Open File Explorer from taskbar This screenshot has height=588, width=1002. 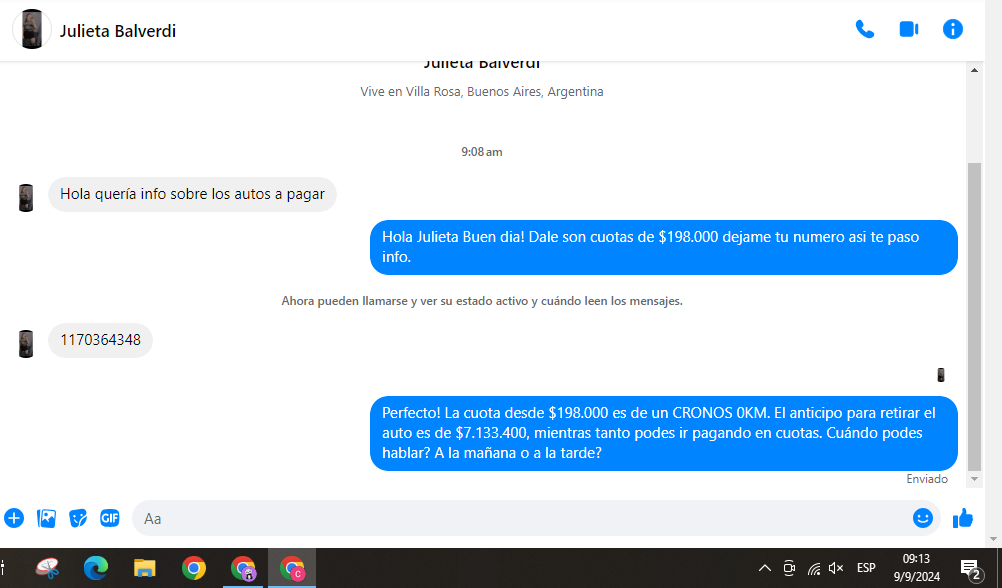[x=145, y=568]
